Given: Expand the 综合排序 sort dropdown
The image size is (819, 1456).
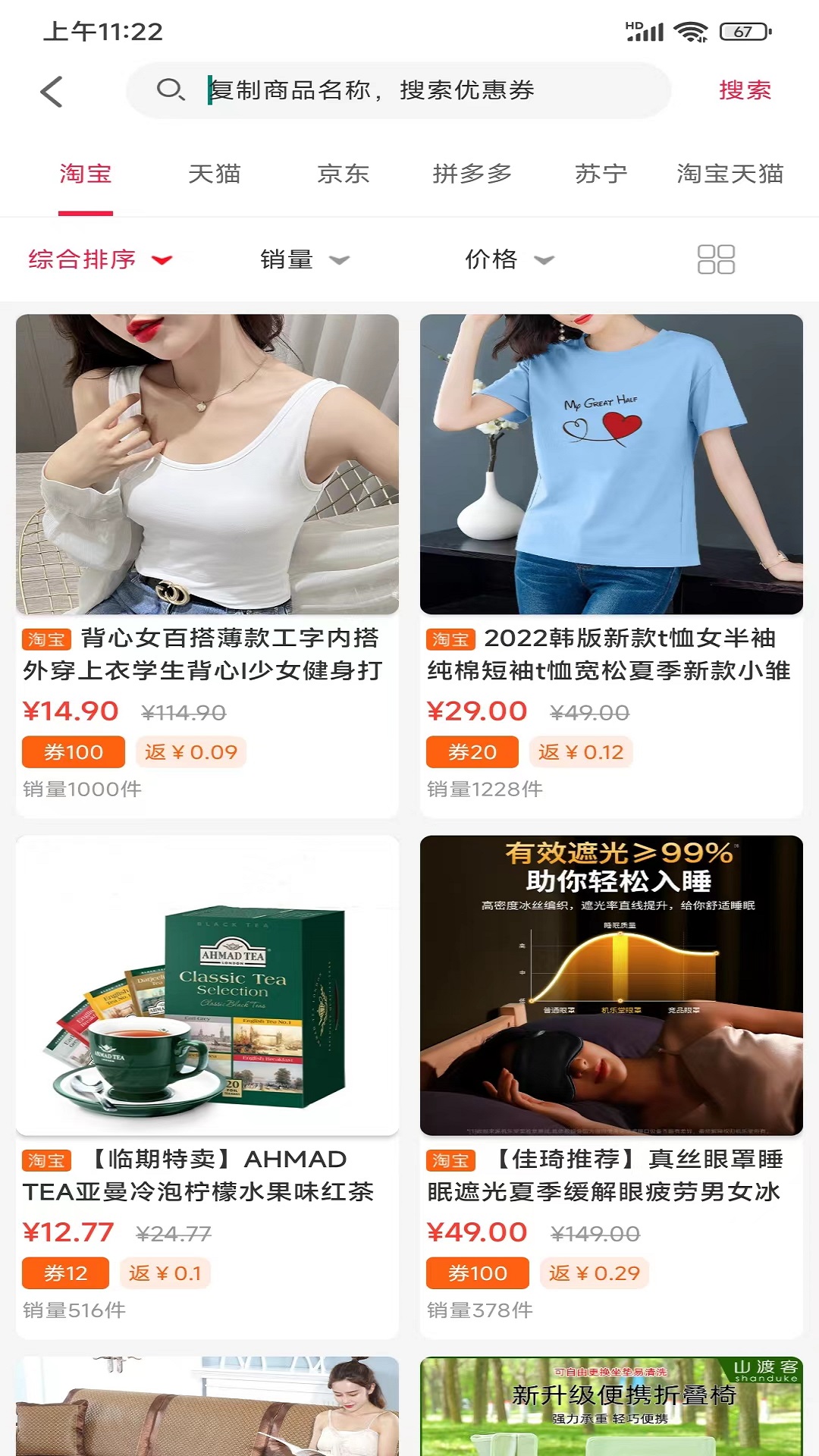Looking at the screenshot, I should [x=100, y=259].
